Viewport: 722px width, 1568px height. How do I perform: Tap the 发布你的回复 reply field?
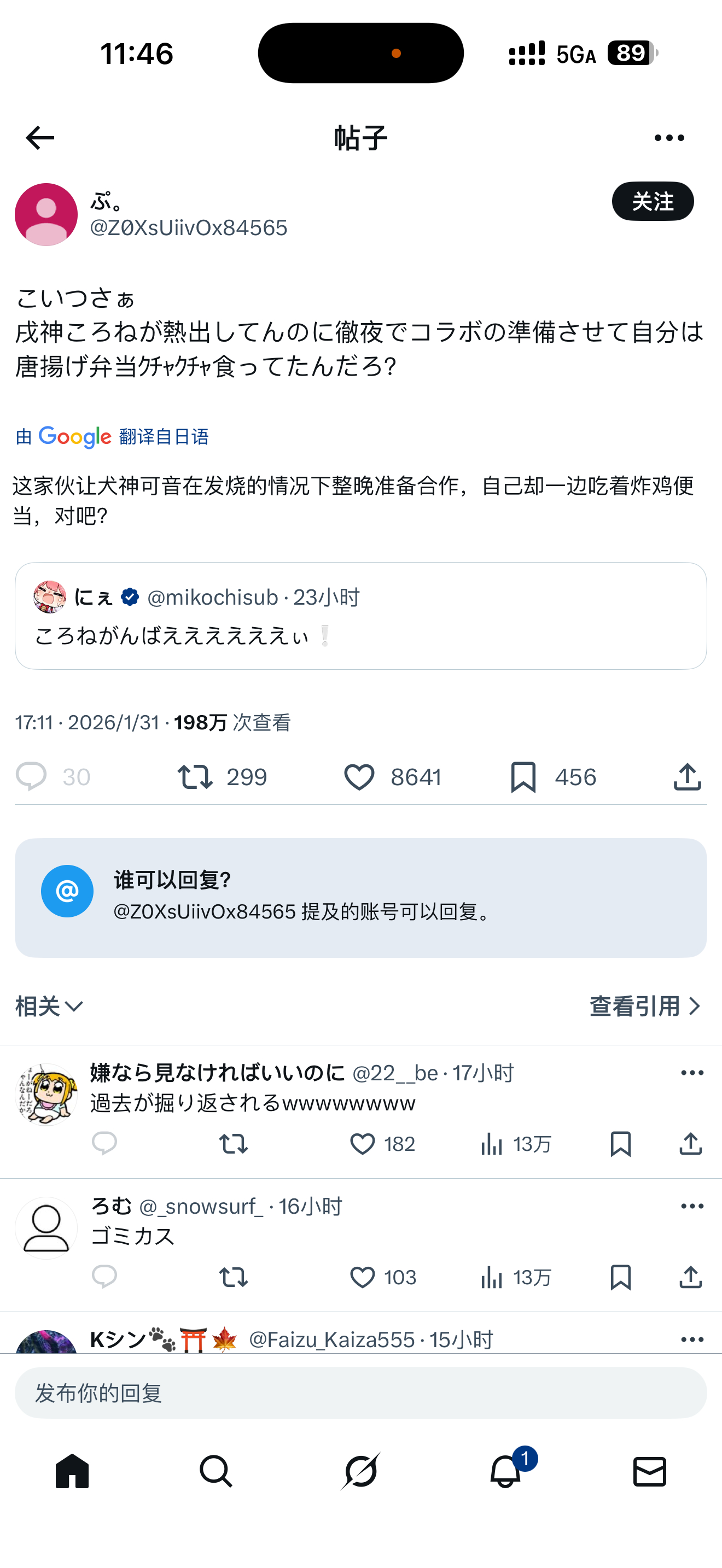point(361,1393)
